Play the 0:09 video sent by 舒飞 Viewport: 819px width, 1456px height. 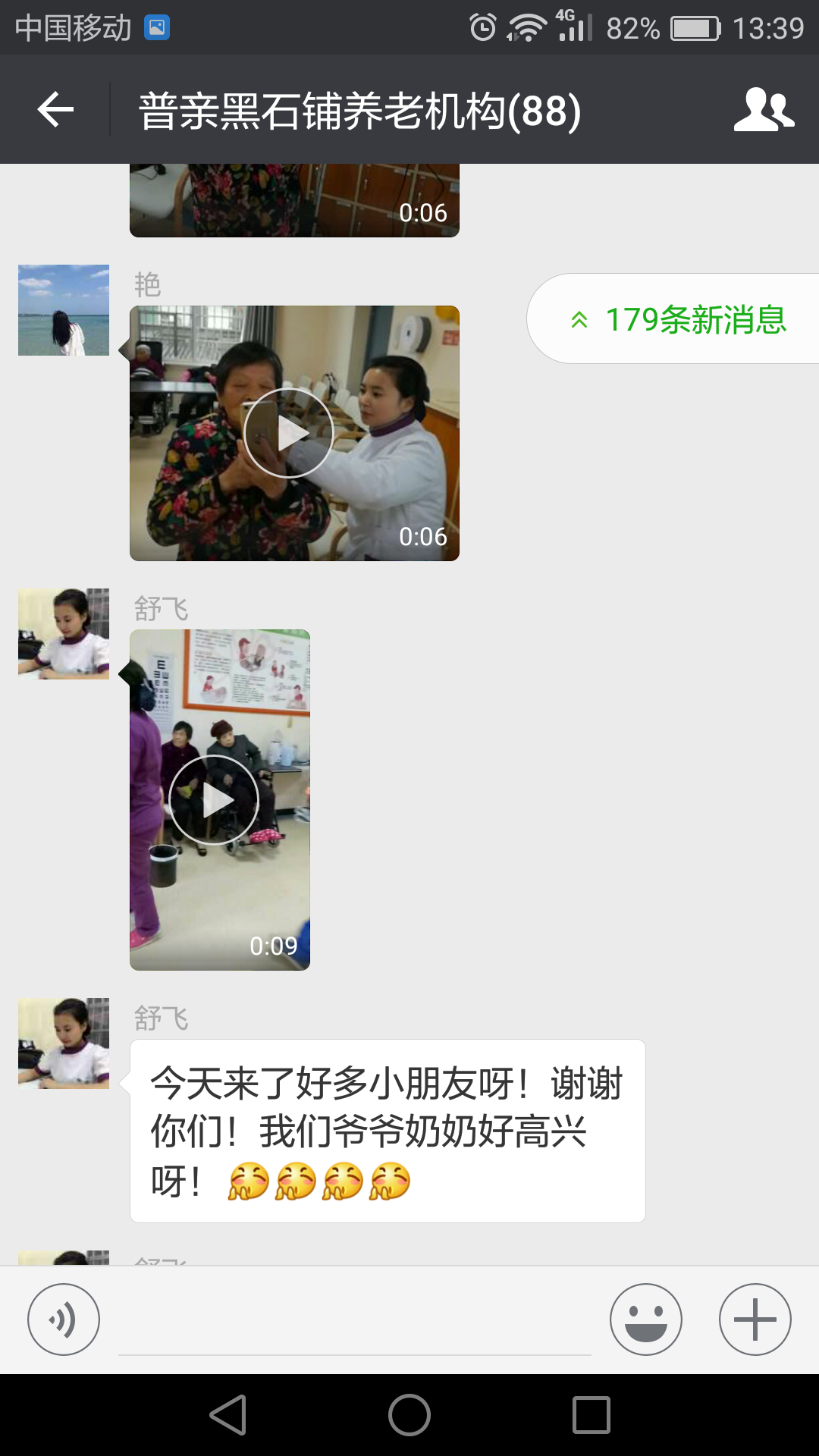click(214, 800)
